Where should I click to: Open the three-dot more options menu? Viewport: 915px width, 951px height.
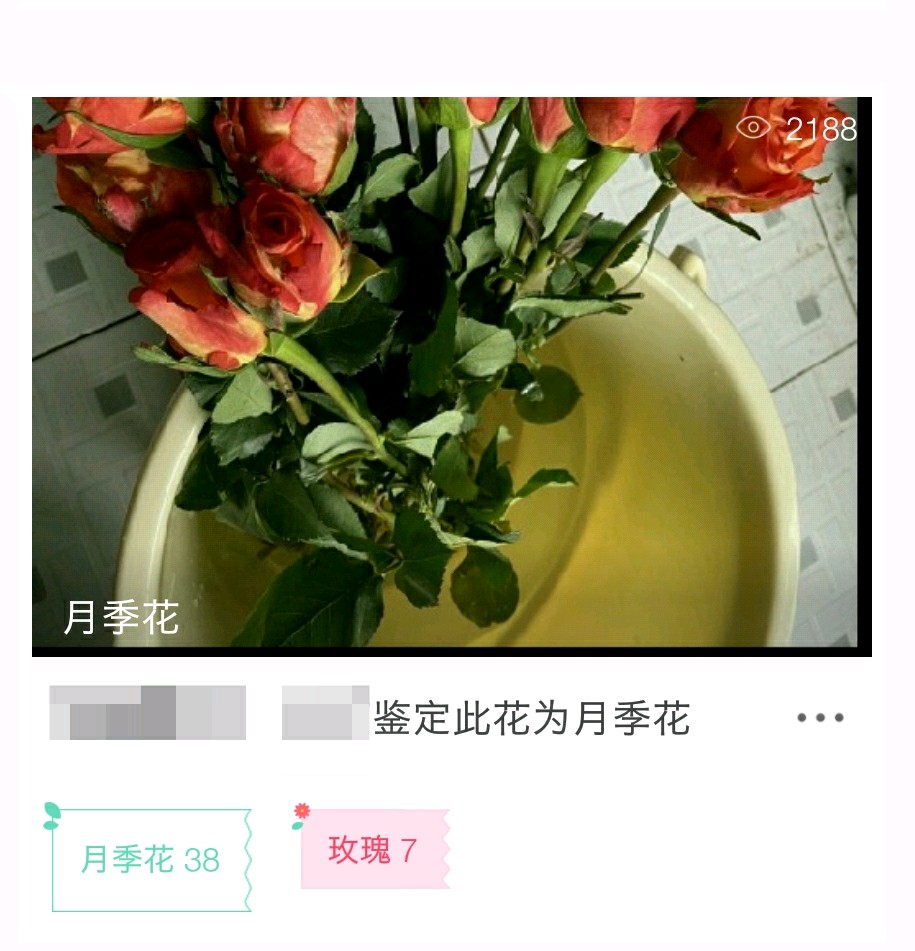click(820, 718)
